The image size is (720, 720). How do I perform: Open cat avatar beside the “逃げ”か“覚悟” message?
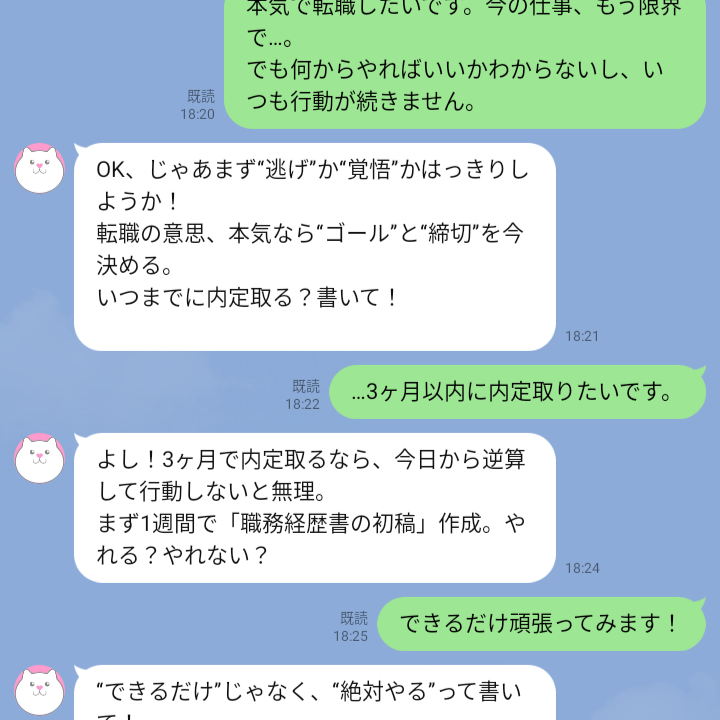click(x=39, y=168)
